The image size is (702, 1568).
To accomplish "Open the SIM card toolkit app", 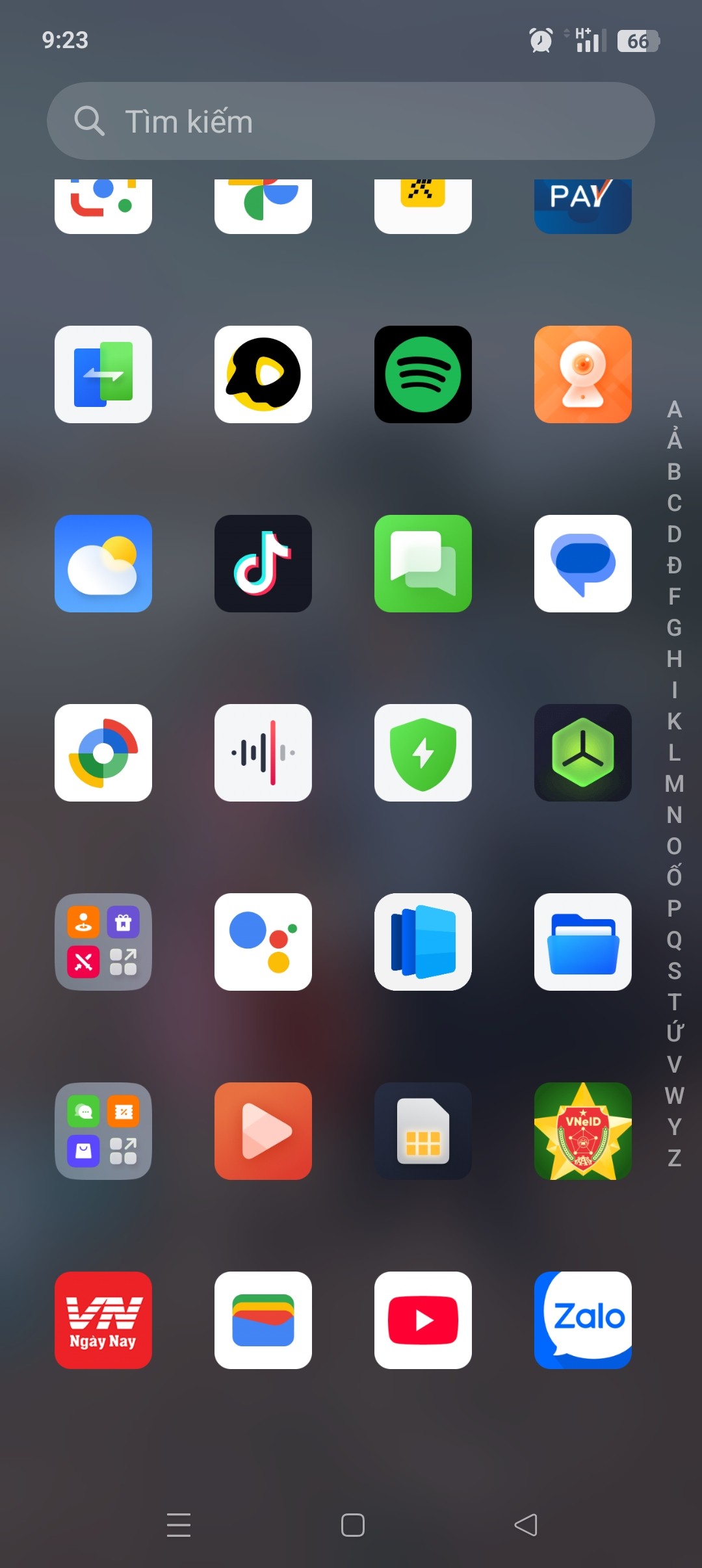I will (423, 1131).
